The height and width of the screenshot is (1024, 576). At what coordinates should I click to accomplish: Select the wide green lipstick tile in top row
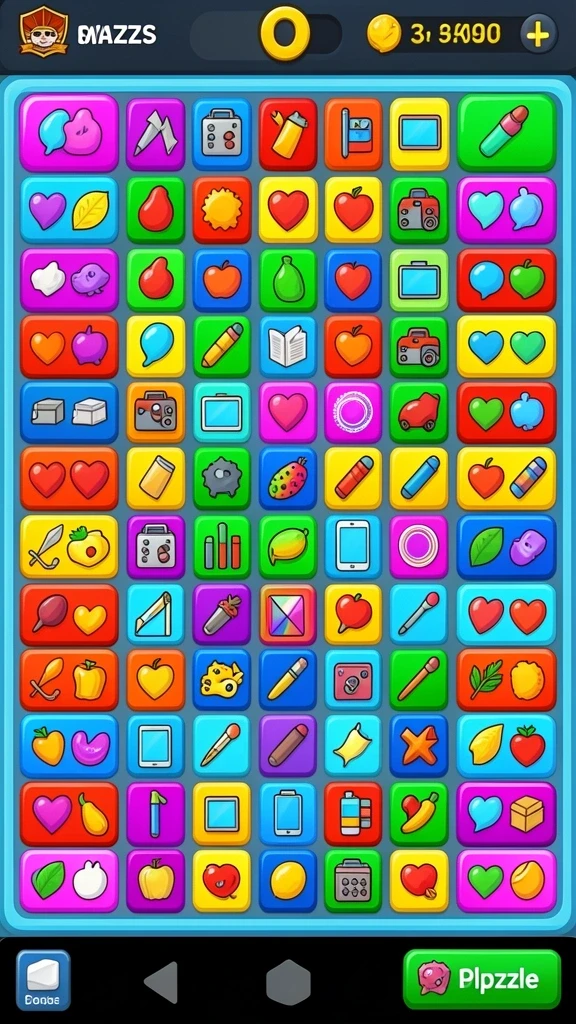506,133
